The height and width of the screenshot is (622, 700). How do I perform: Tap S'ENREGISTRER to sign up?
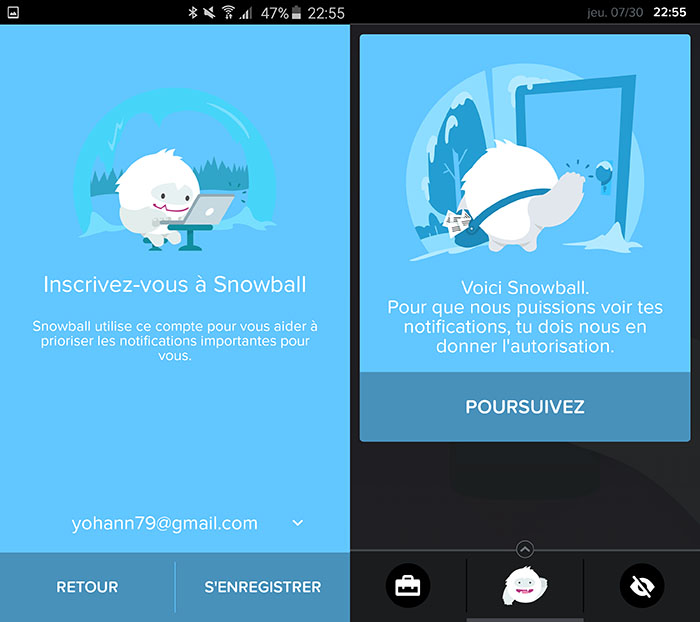coord(262,587)
